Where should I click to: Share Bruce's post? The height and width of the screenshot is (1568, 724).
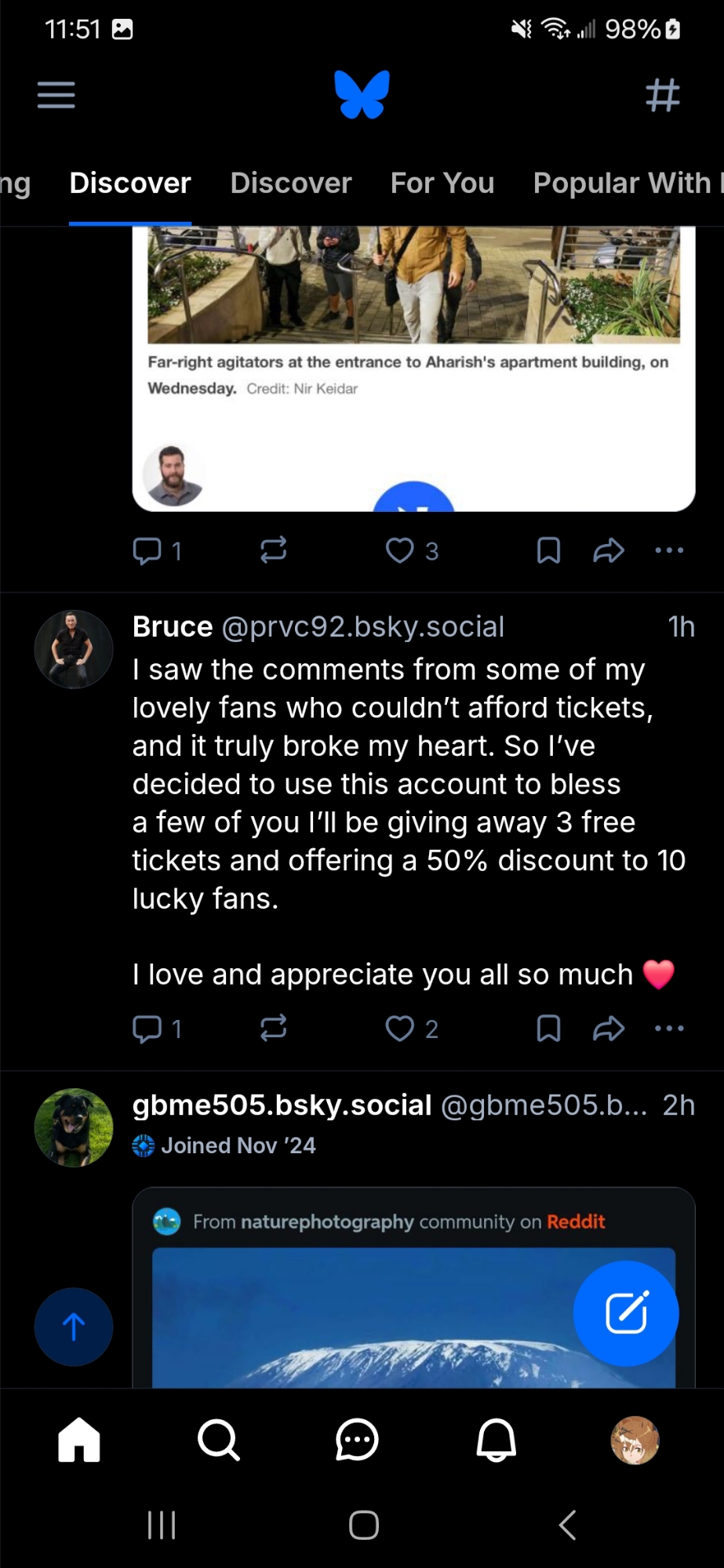[609, 1028]
